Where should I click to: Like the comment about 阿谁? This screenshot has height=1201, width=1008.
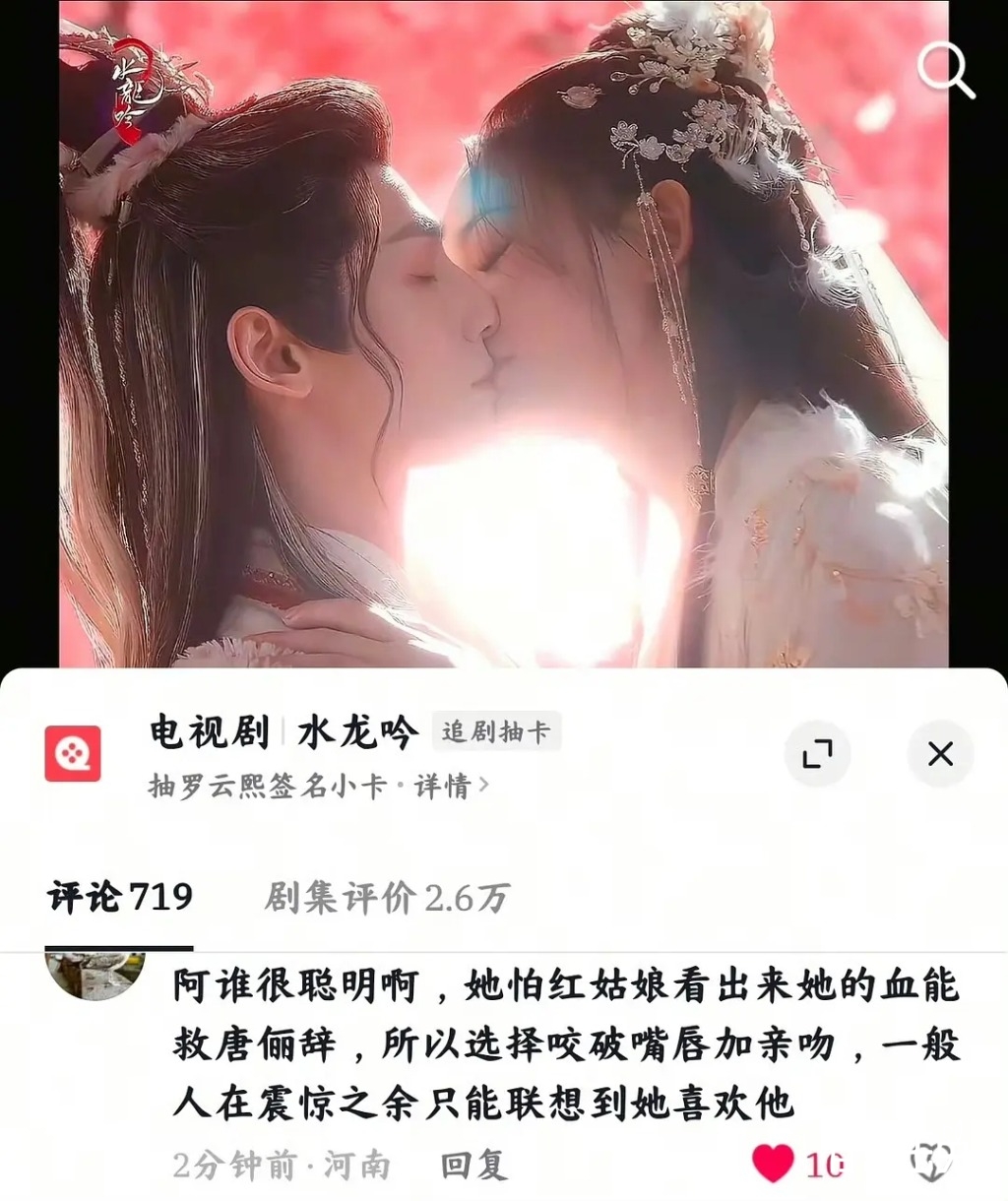[x=774, y=1164]
